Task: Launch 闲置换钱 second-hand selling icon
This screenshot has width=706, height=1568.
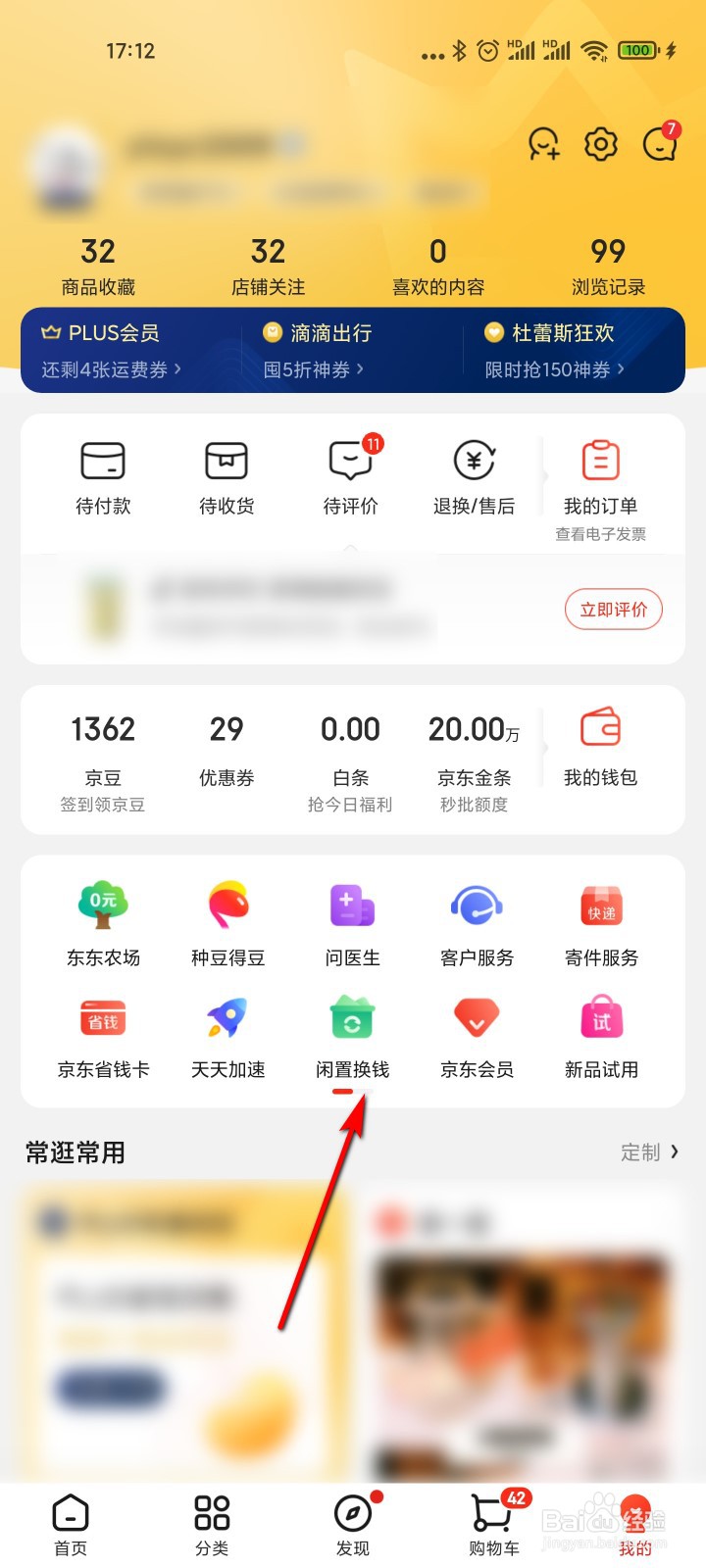Action: click(350, 1034)
